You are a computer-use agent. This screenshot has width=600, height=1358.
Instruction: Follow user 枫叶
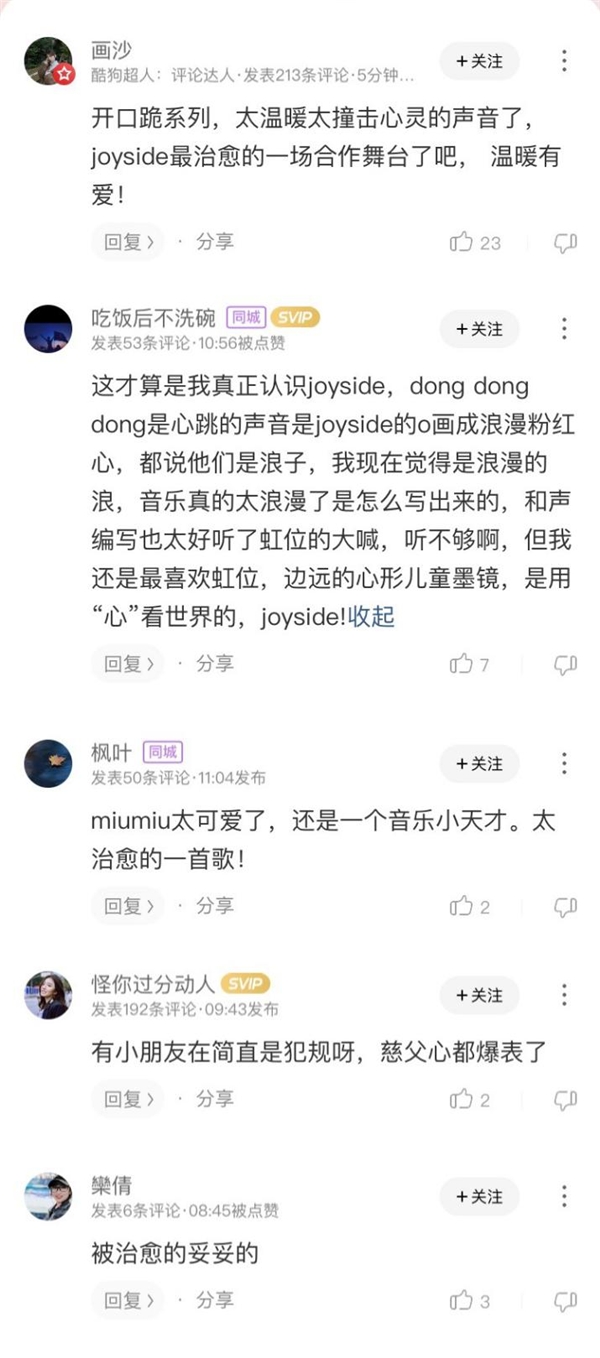point(479,764)
